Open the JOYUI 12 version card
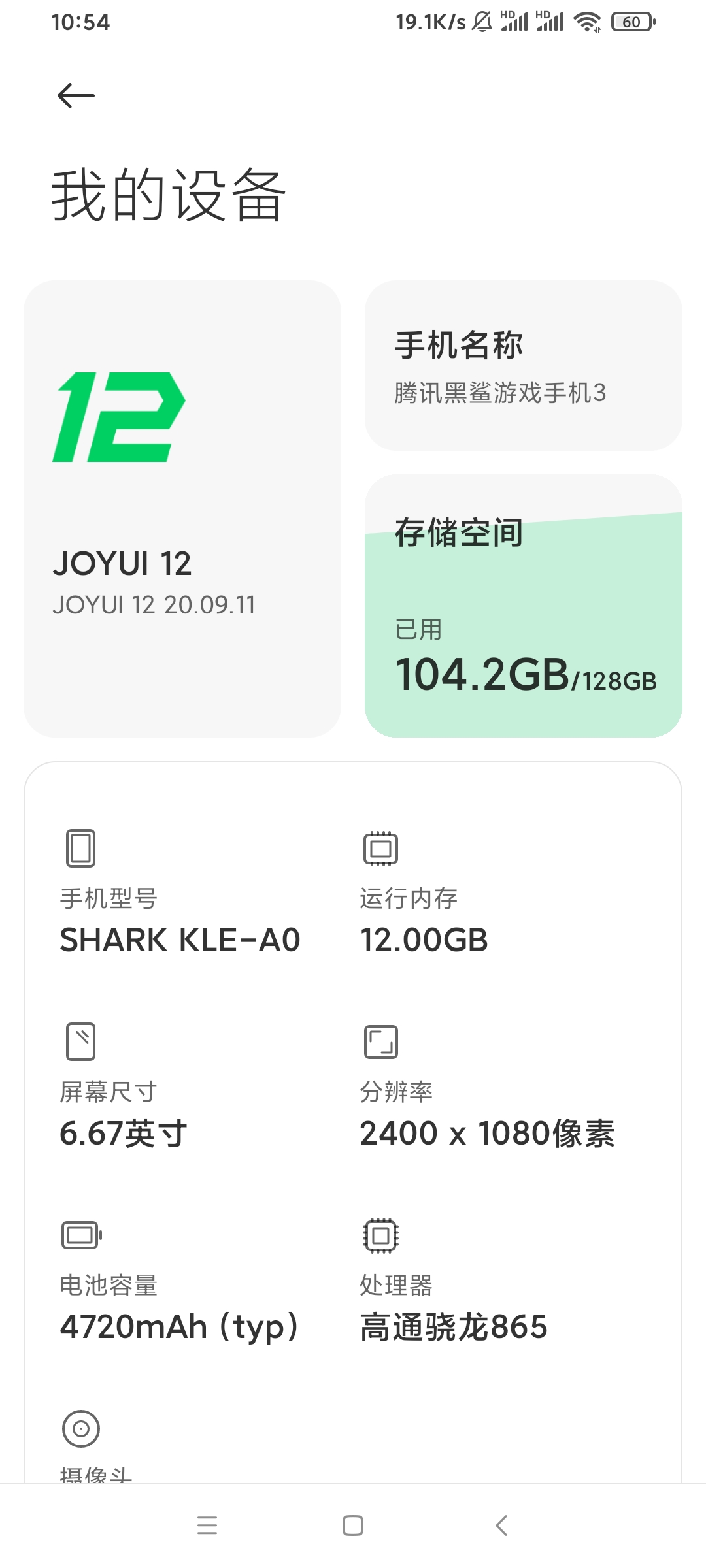This screenshot has height=1568, width=706. coord(182,509)
